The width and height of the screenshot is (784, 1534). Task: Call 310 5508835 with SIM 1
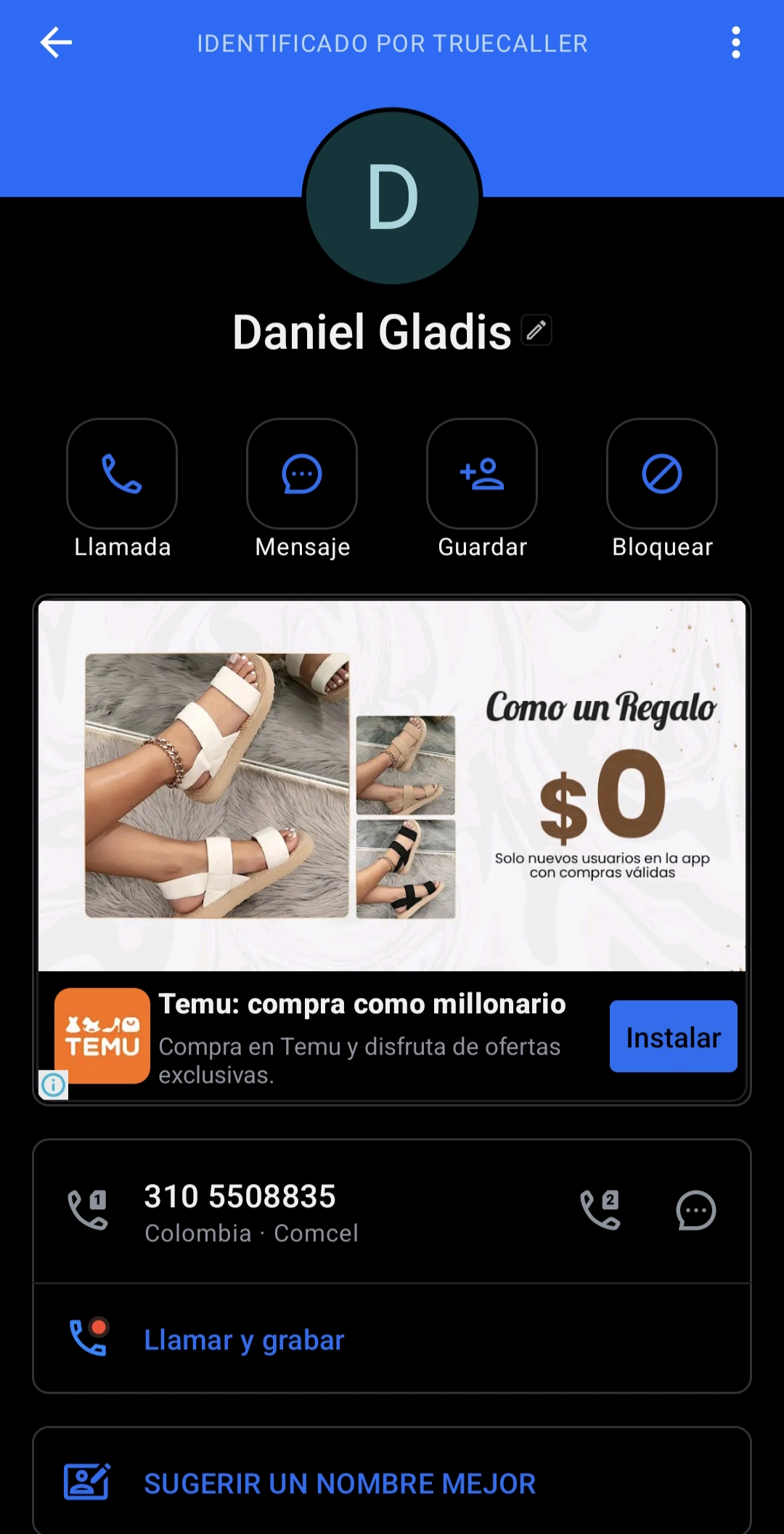[88, 1209]
